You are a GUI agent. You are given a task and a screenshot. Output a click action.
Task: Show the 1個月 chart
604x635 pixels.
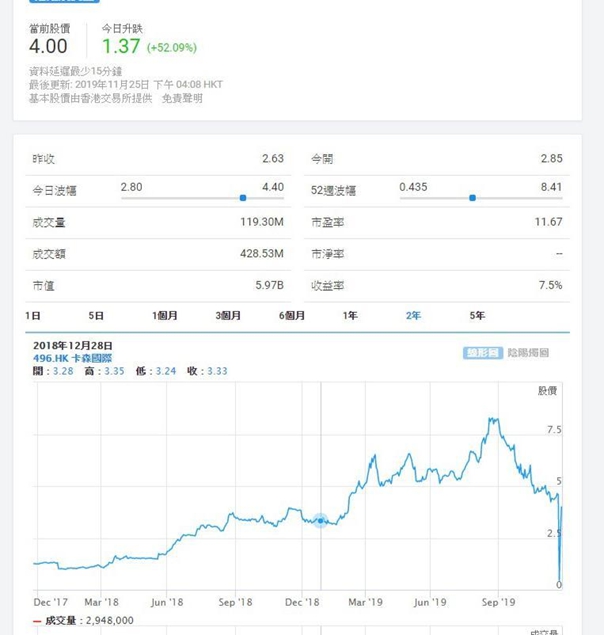164,315
